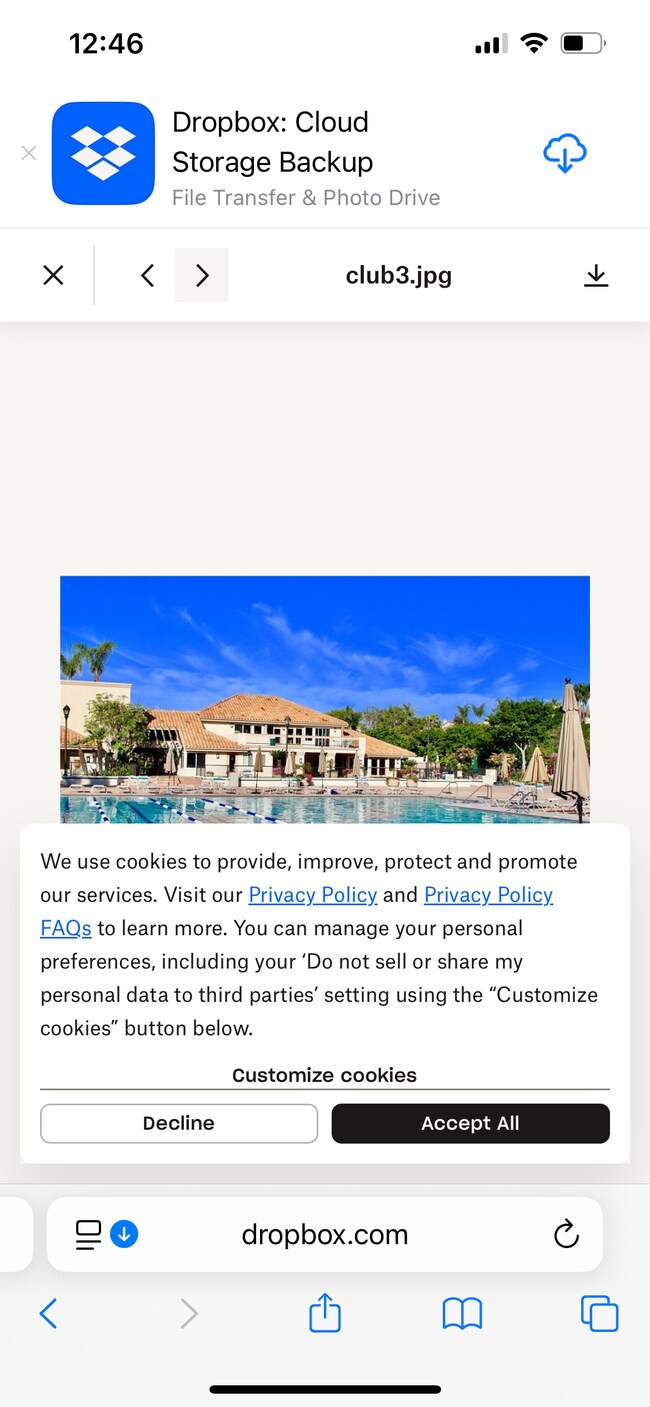Go back in Safari
650x1407 pixels.
click(x=48, y=1313)
